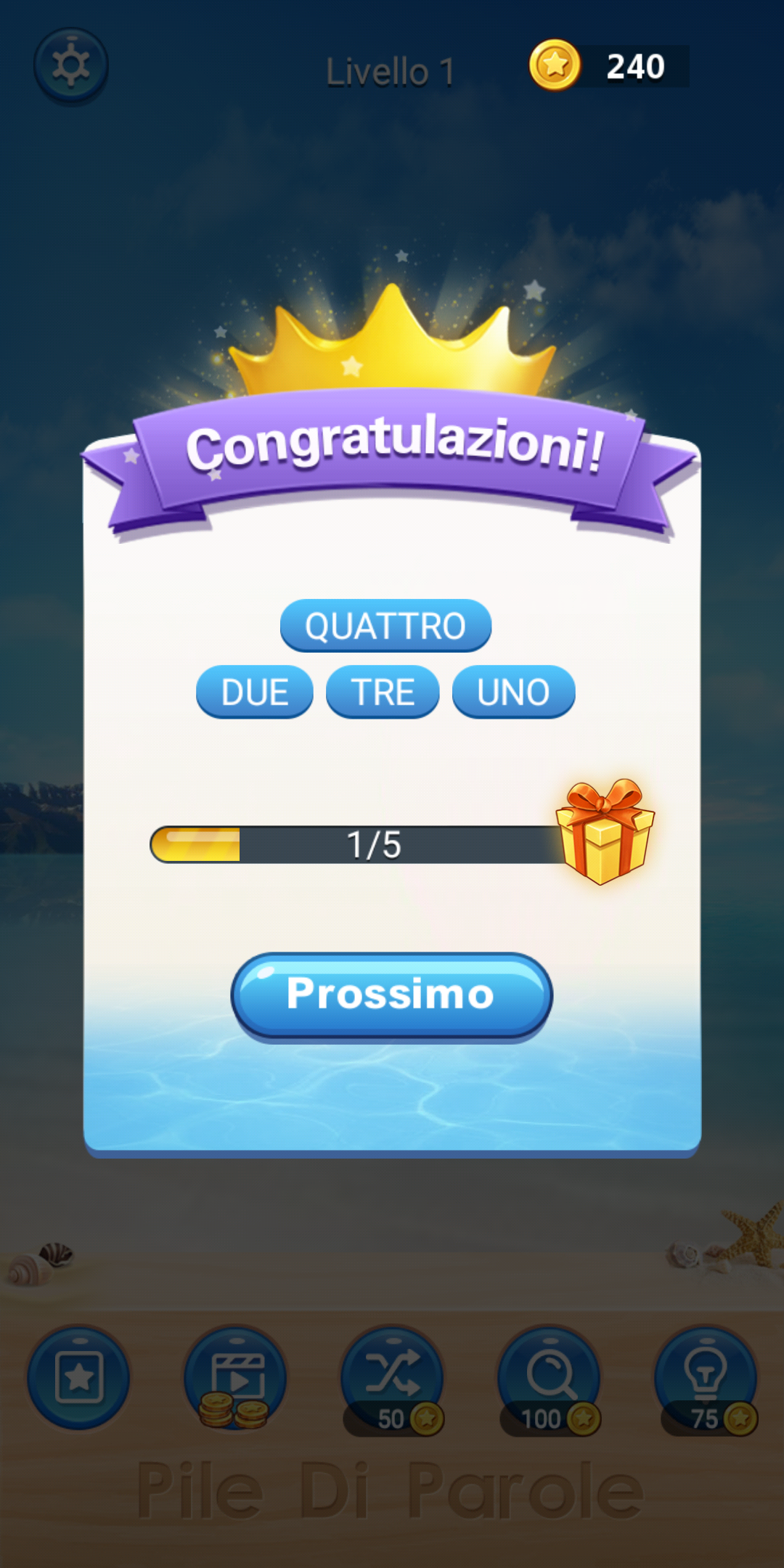
Task: Open the settings gear icon
Action: 71,65
